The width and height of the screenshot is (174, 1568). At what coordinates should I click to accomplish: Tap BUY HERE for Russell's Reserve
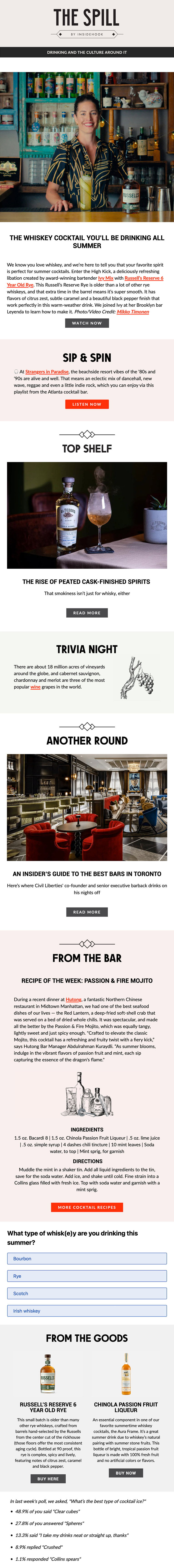[x=48, y=1478]
